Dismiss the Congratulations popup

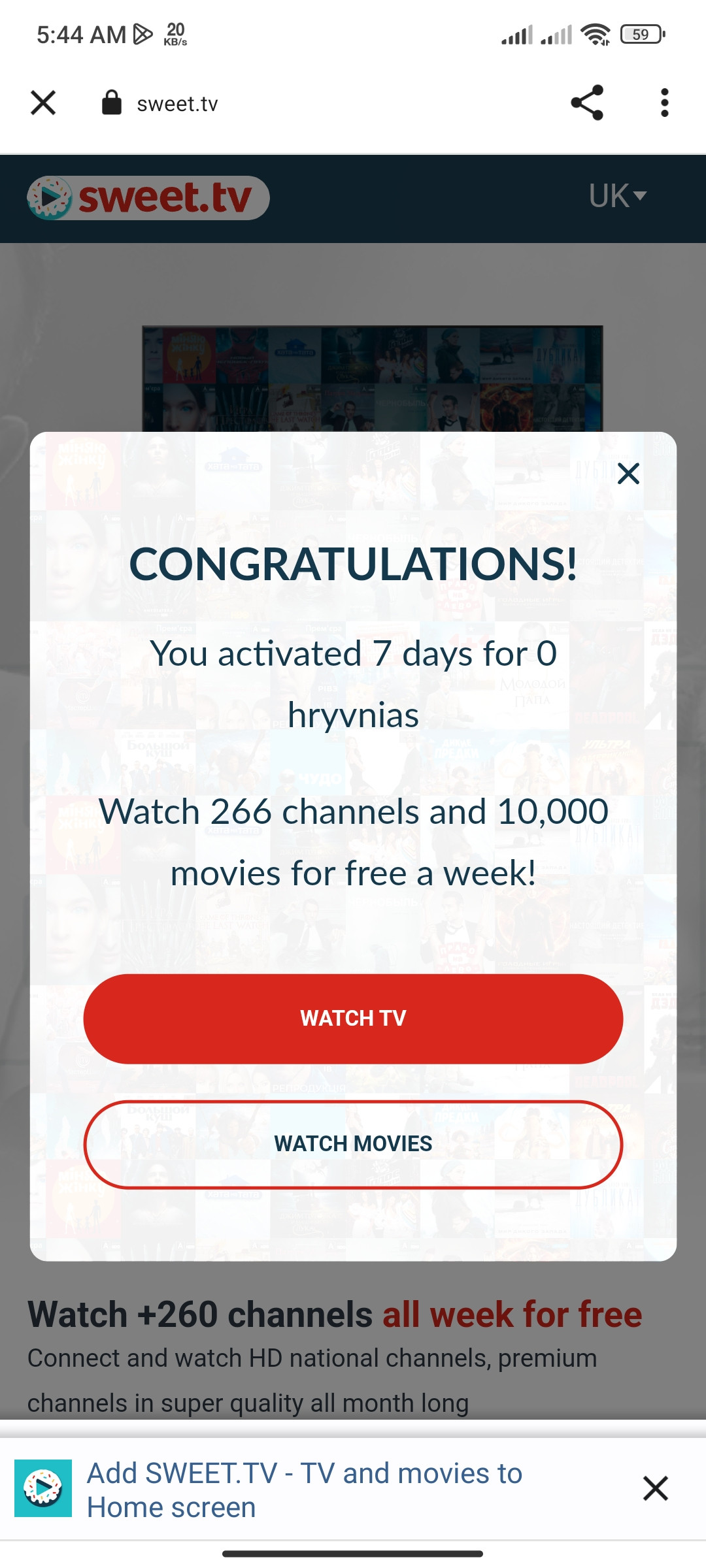click(628, 474)
